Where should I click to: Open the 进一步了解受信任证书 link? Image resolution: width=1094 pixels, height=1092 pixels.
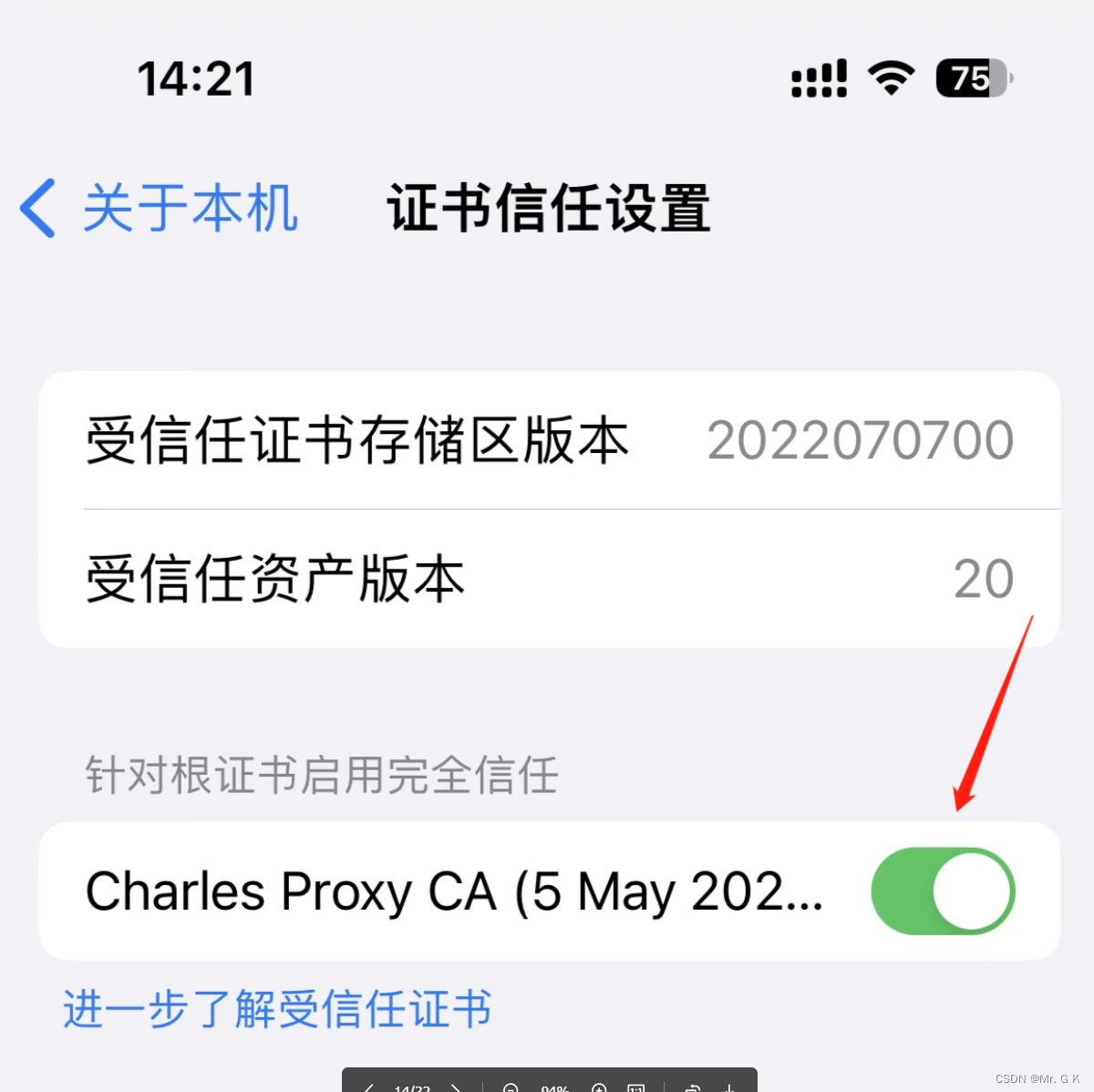(277, 1009)
